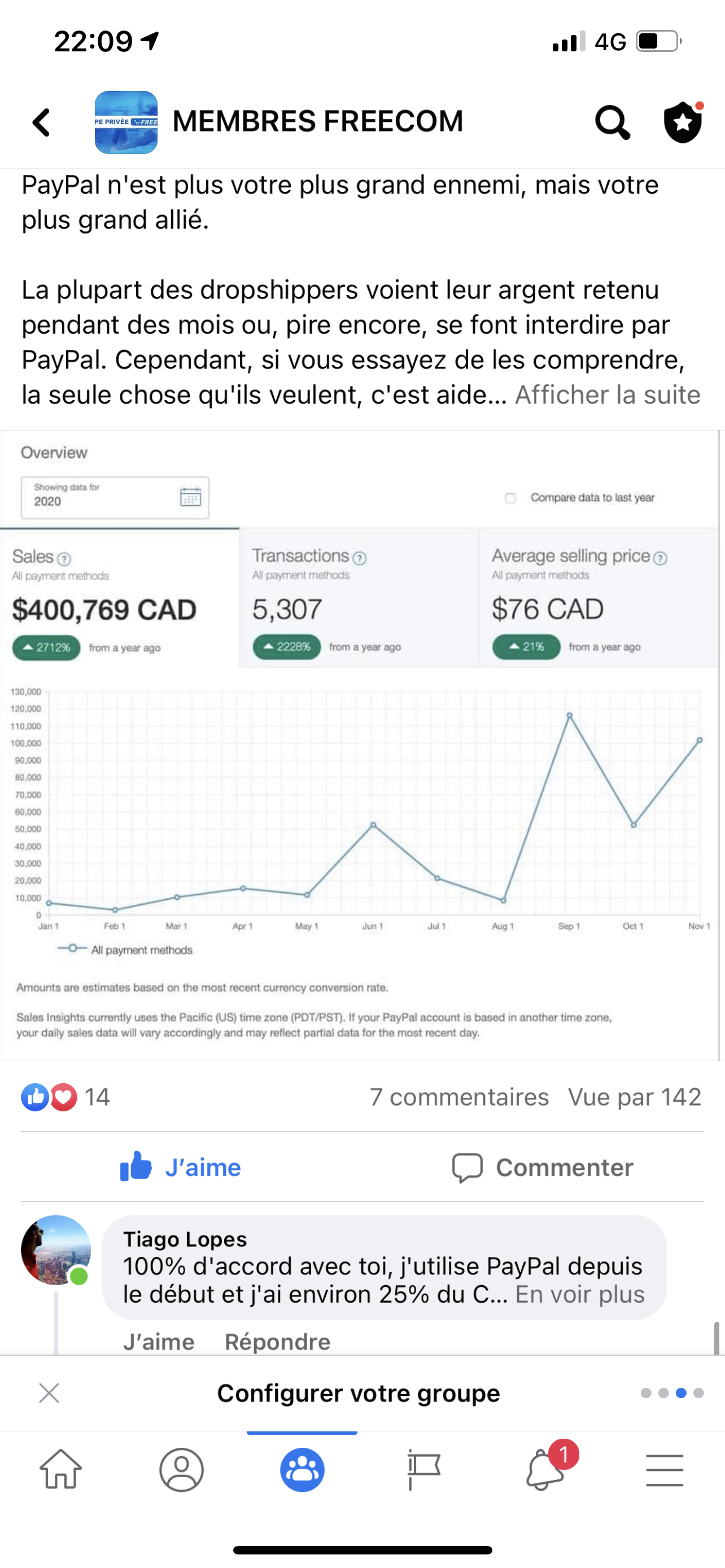725x1568 pixels.
Task: Open the Configurer votre groupe prompt
Action: tap(359, 1392)
